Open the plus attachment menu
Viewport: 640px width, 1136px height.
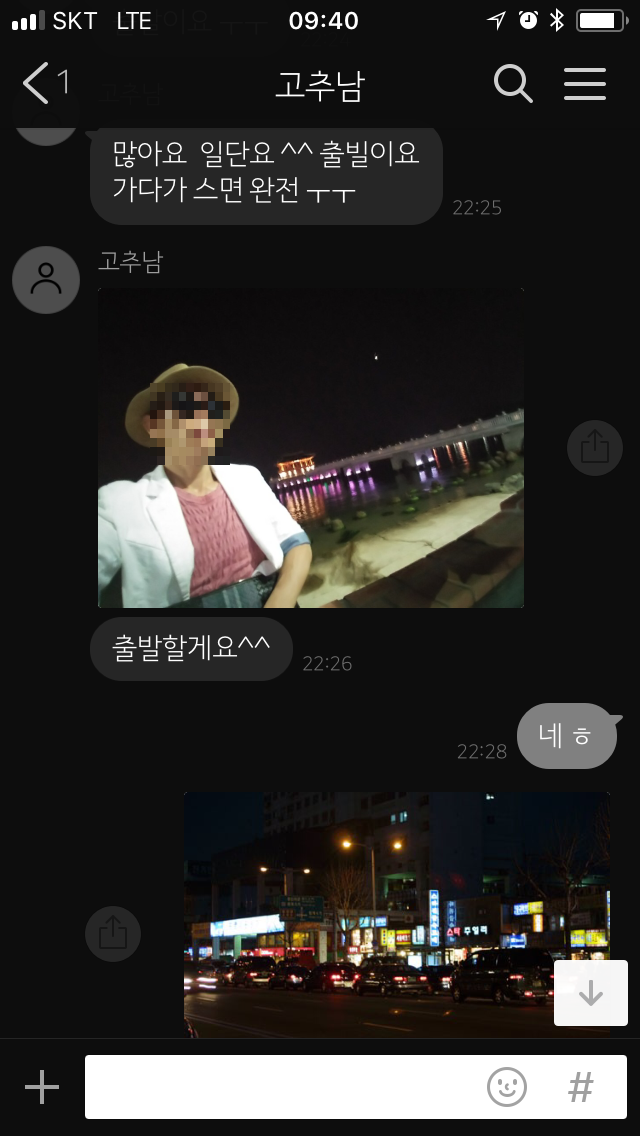click(42, 1087)
